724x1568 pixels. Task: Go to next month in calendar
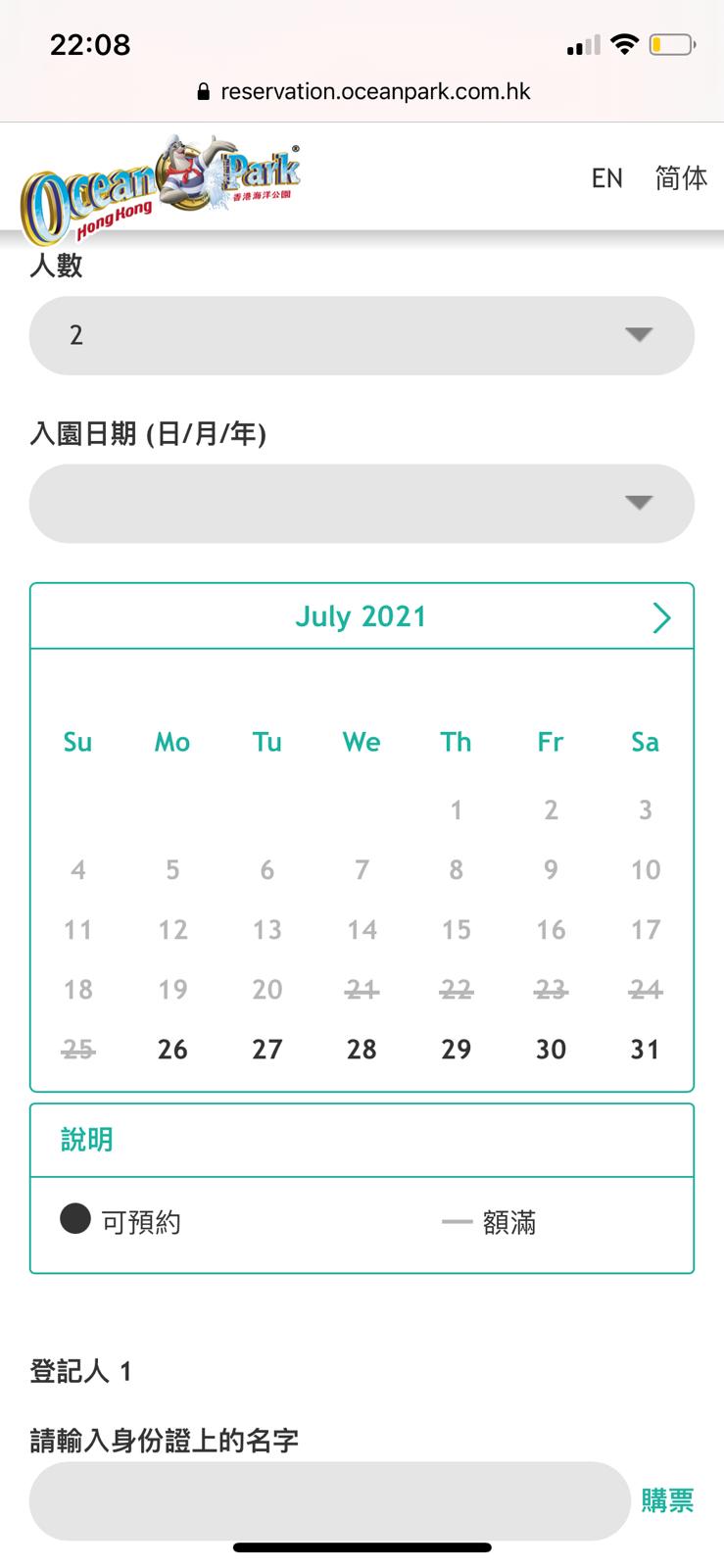tap(661, 617)
